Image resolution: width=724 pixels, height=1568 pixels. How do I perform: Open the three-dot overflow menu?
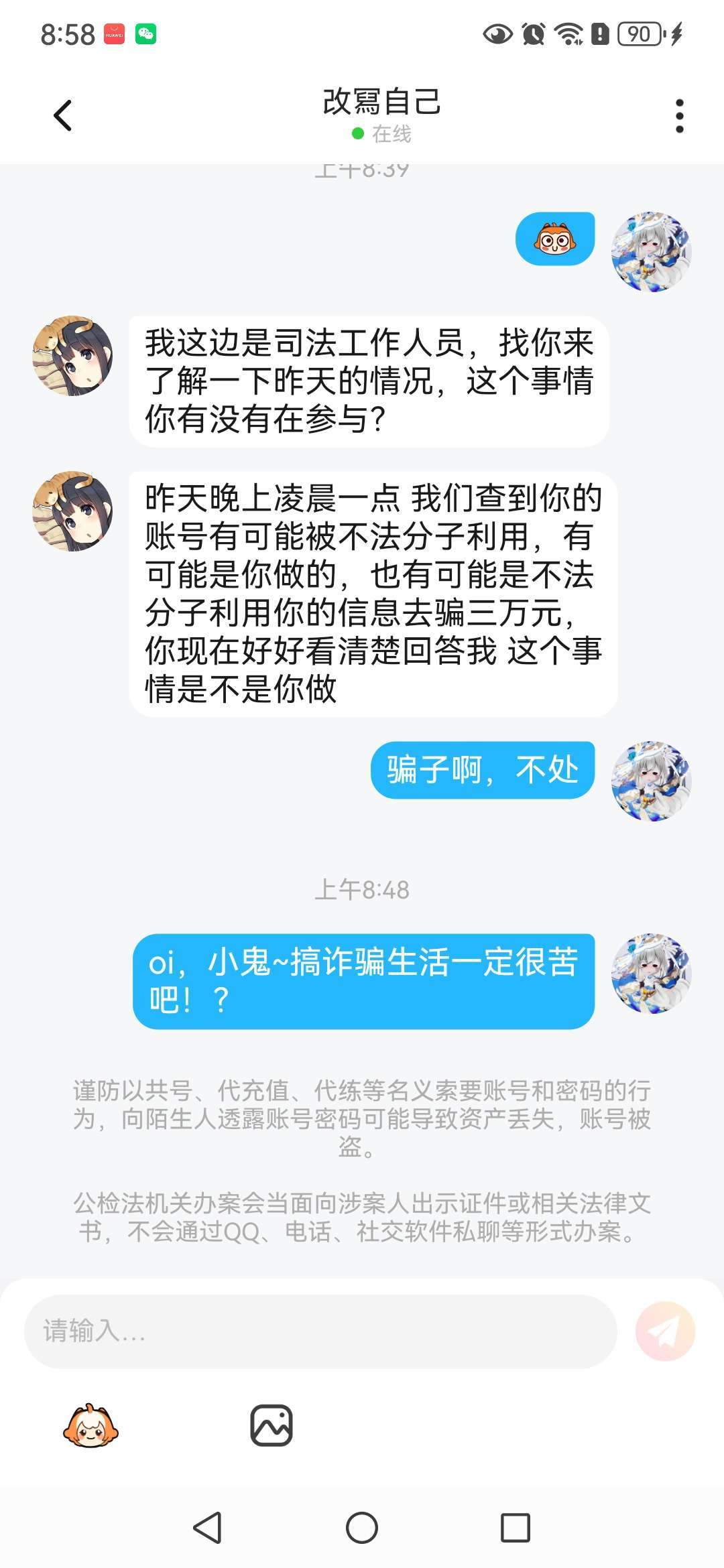pos(679,116)
